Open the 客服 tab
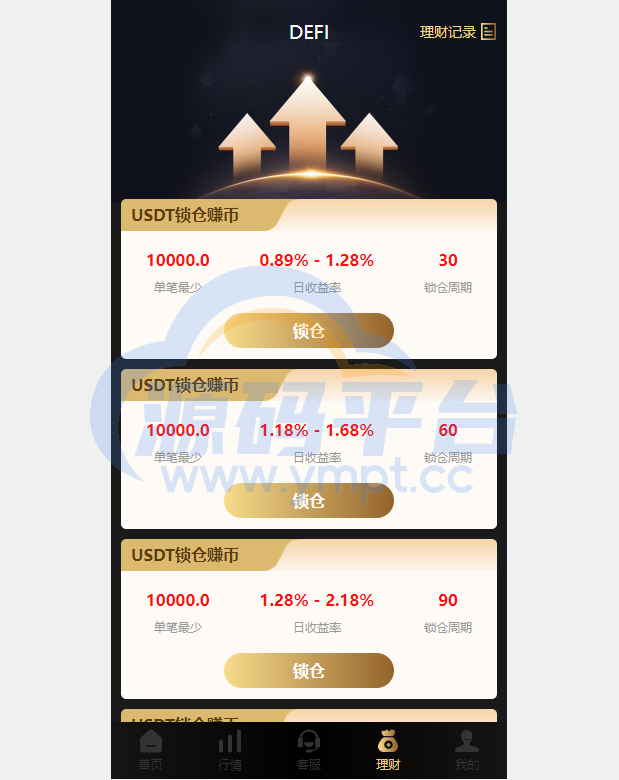619x780 pixels. (309, 751)
